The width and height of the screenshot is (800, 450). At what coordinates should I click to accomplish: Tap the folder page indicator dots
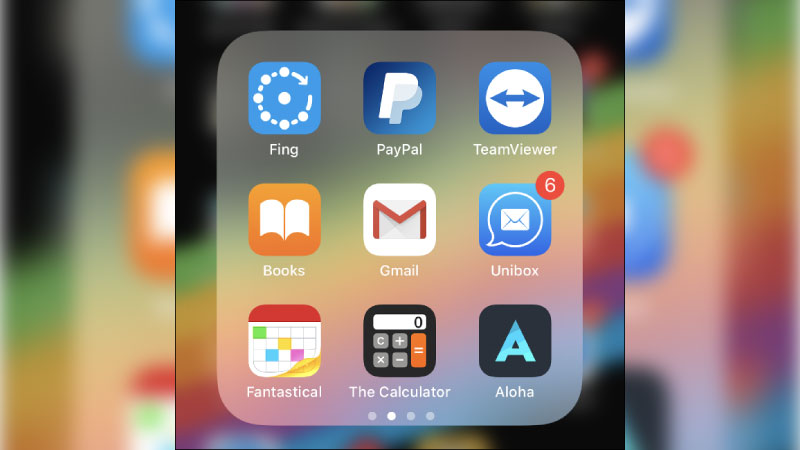pos(400,415)
